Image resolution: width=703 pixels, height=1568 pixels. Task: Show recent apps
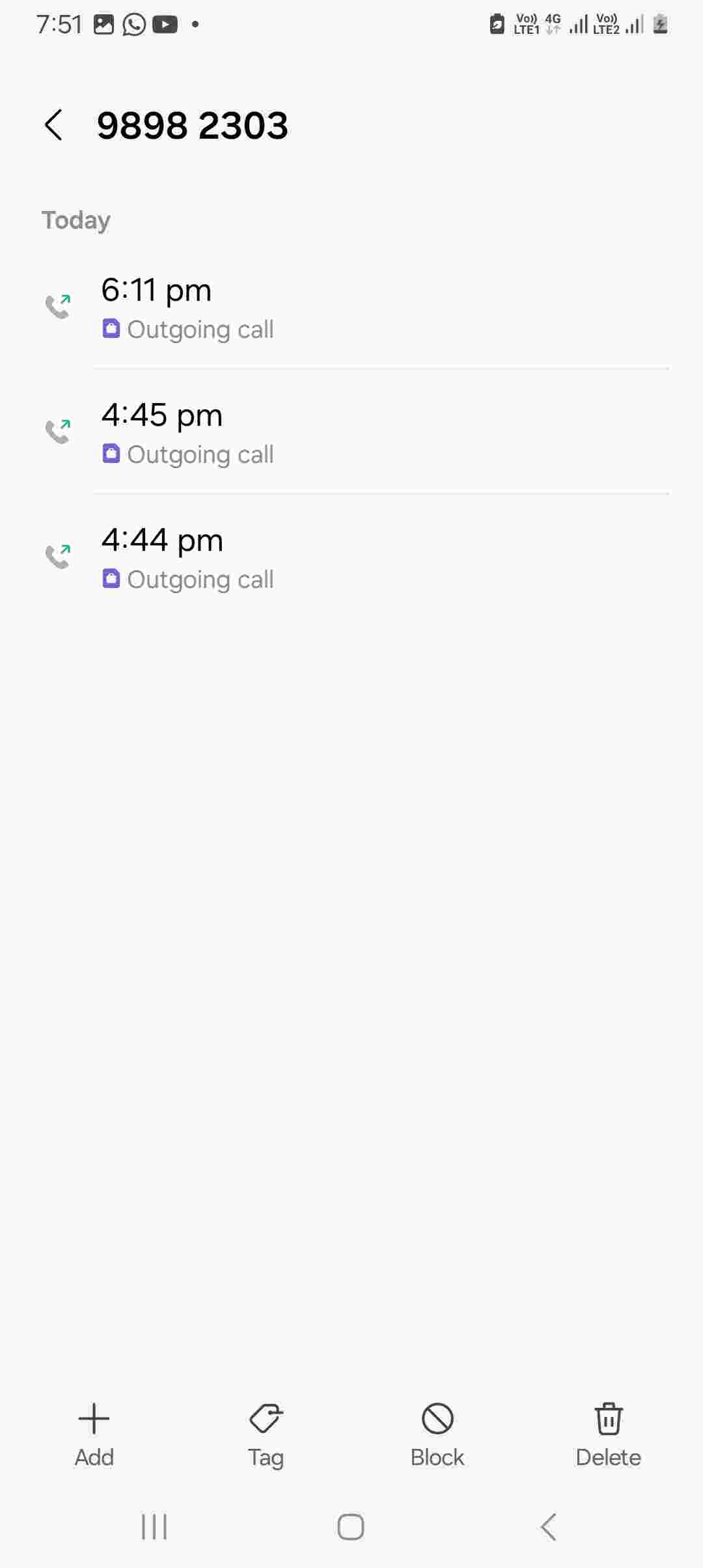tap(154, 1527)
